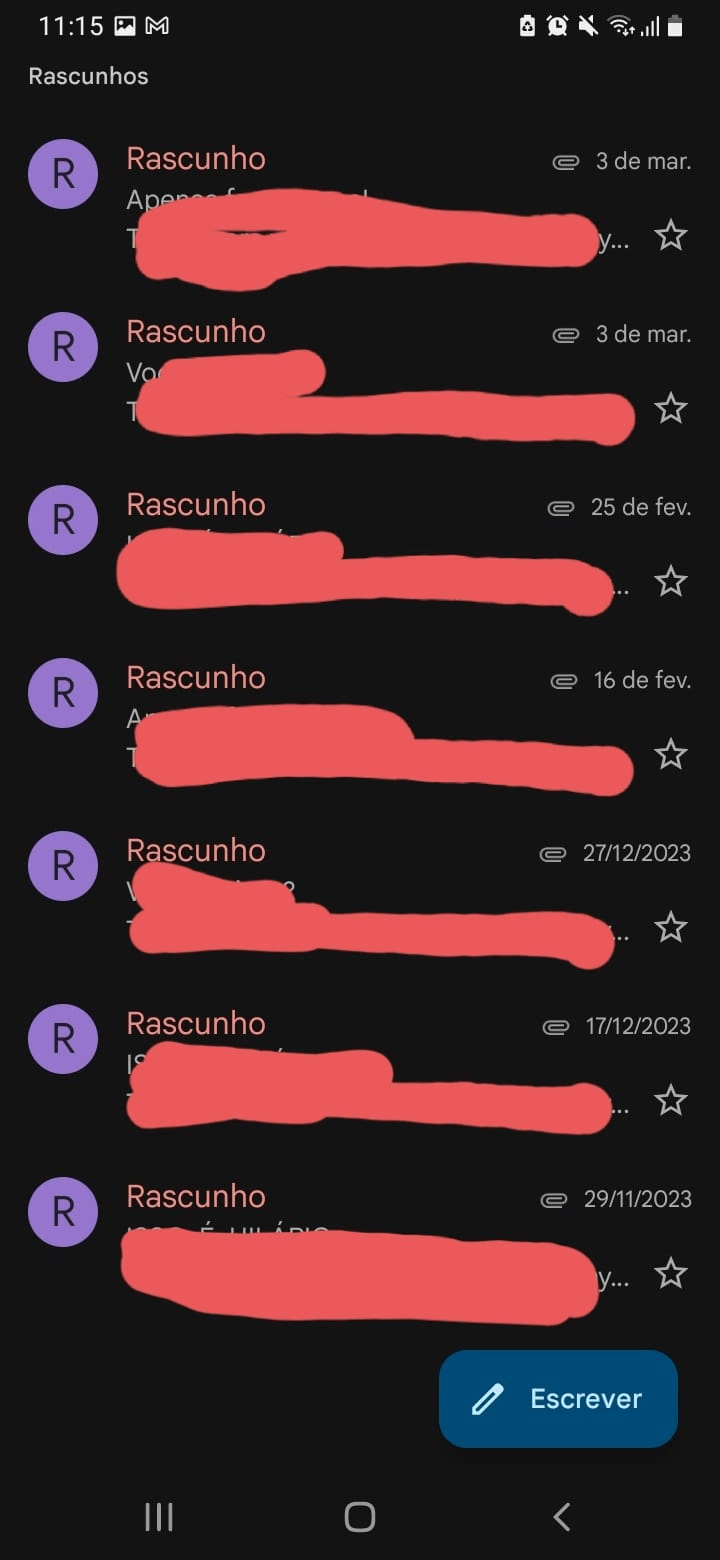Add a star to the 29/11/2023 draft

670,1273
